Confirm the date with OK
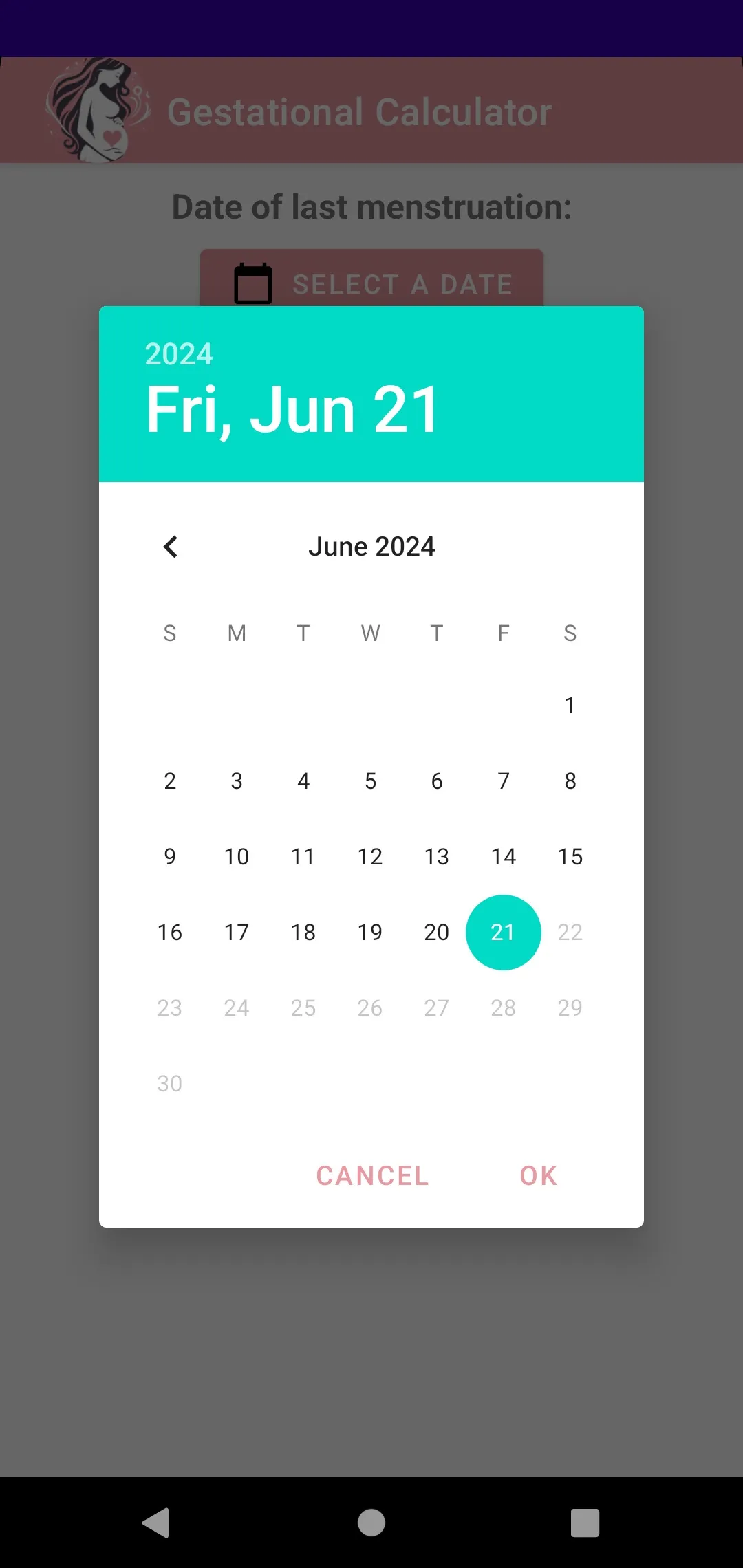Image resolution: width=743 pixels, height=1568 pixels. (539, 1176)
